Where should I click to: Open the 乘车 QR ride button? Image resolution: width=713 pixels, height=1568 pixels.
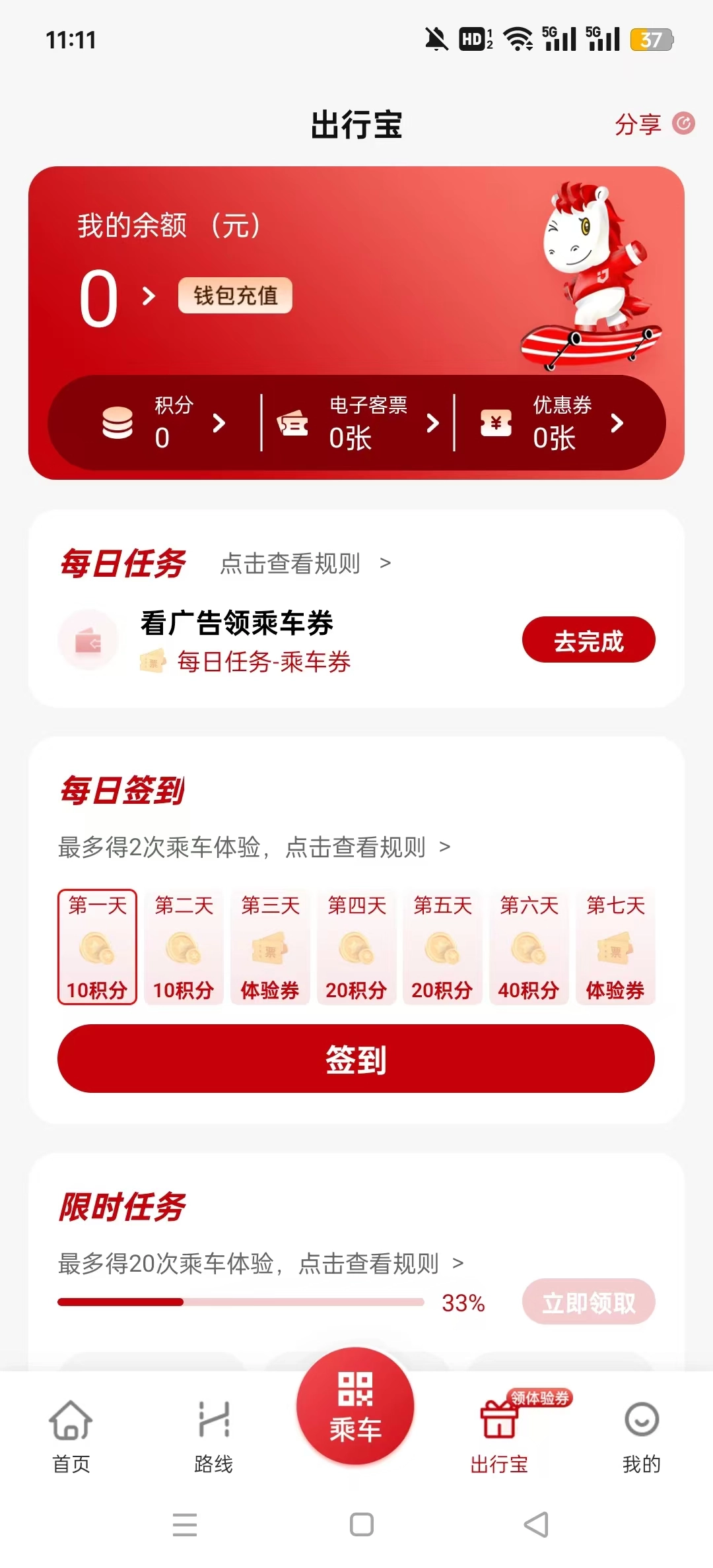click(355, 1406)
